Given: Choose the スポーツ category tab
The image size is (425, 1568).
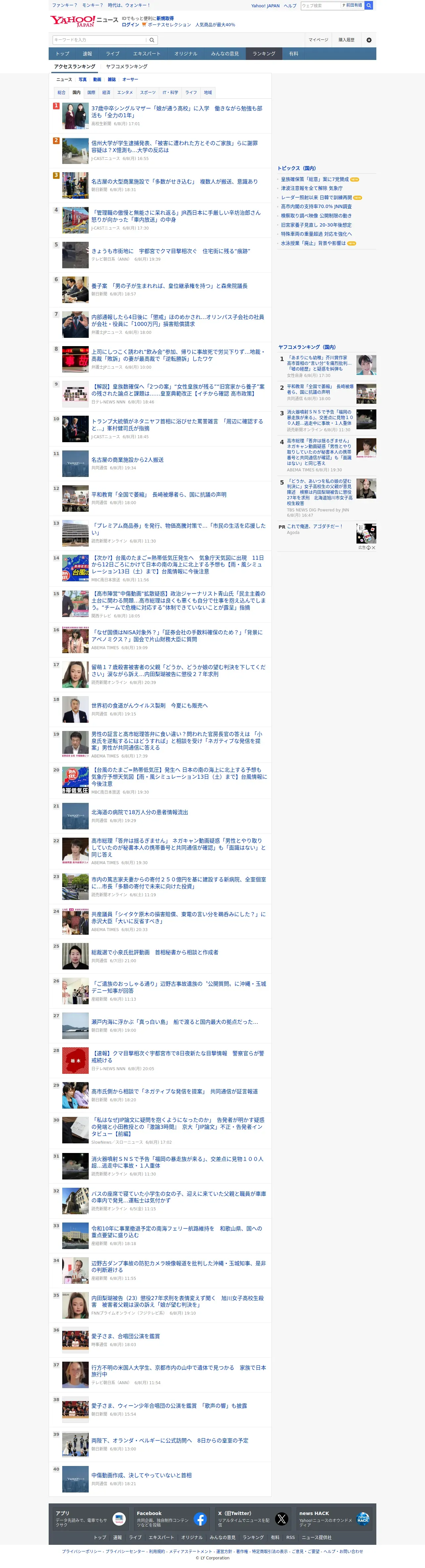Looking at the screenshot, I should [148, 92].
